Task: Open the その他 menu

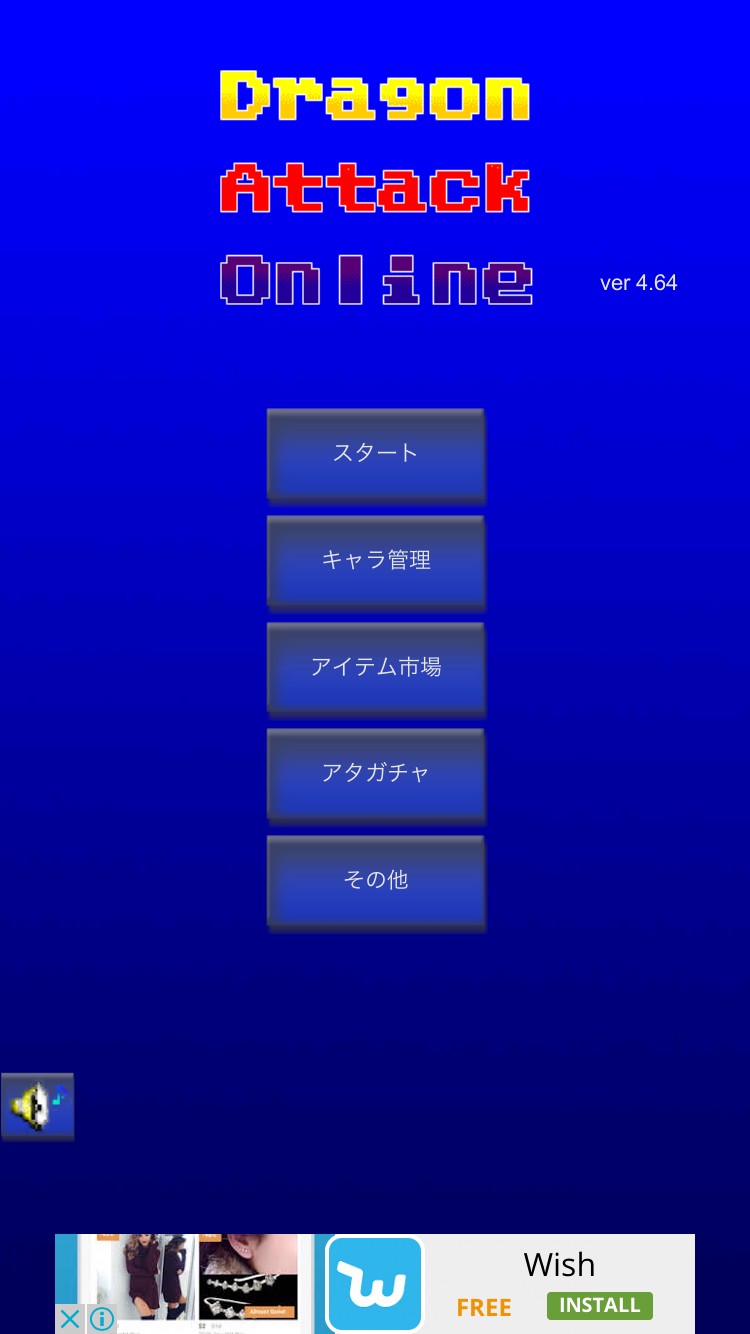Action: pos(375,880)
